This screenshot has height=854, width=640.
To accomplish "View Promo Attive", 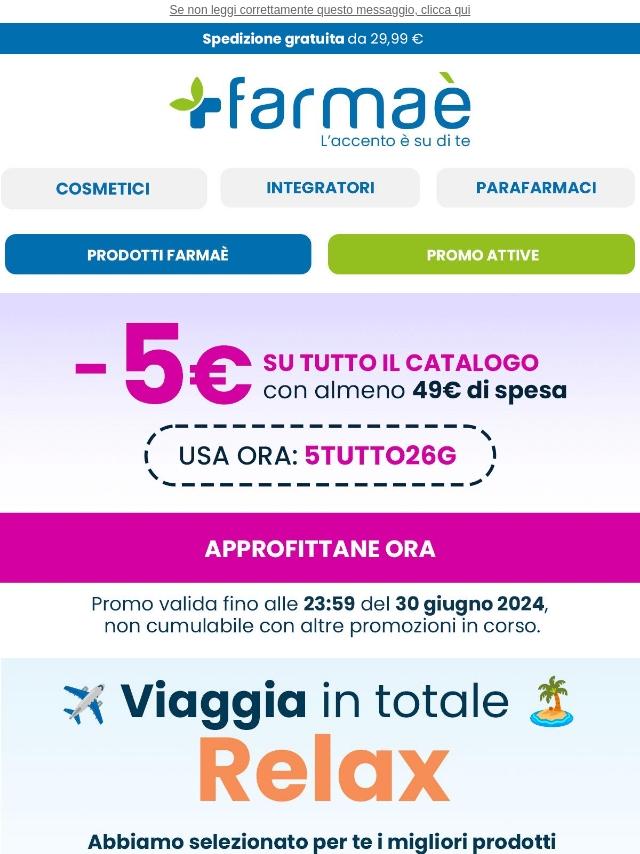I will tap(482, 255).
